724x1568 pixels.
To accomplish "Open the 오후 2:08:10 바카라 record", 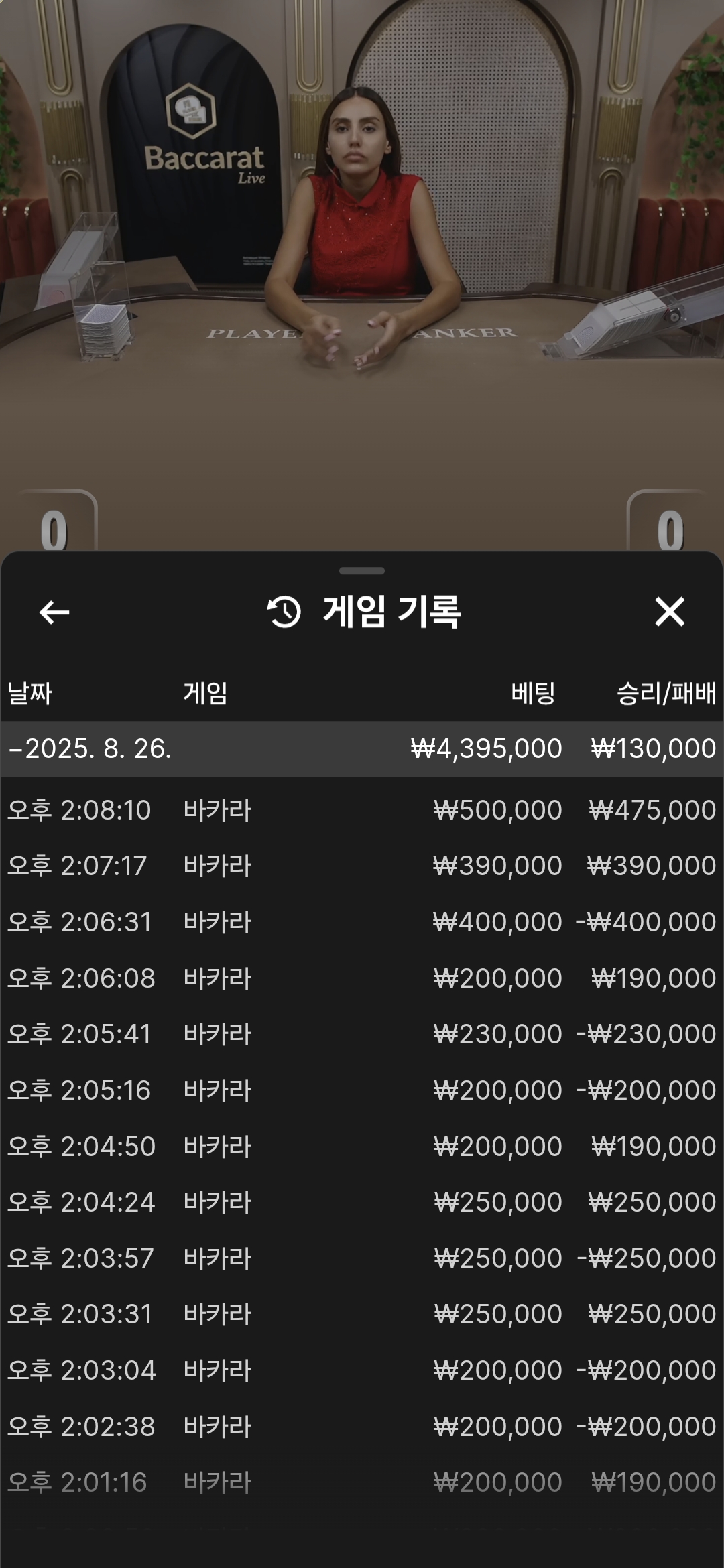I will coord(362,810).
